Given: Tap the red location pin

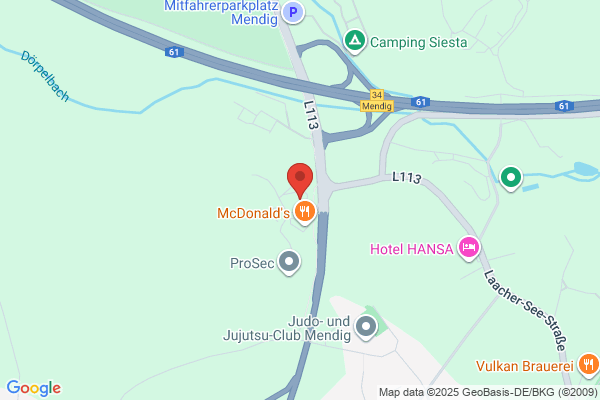Looking at the screenshot, I should click(300, 180).
